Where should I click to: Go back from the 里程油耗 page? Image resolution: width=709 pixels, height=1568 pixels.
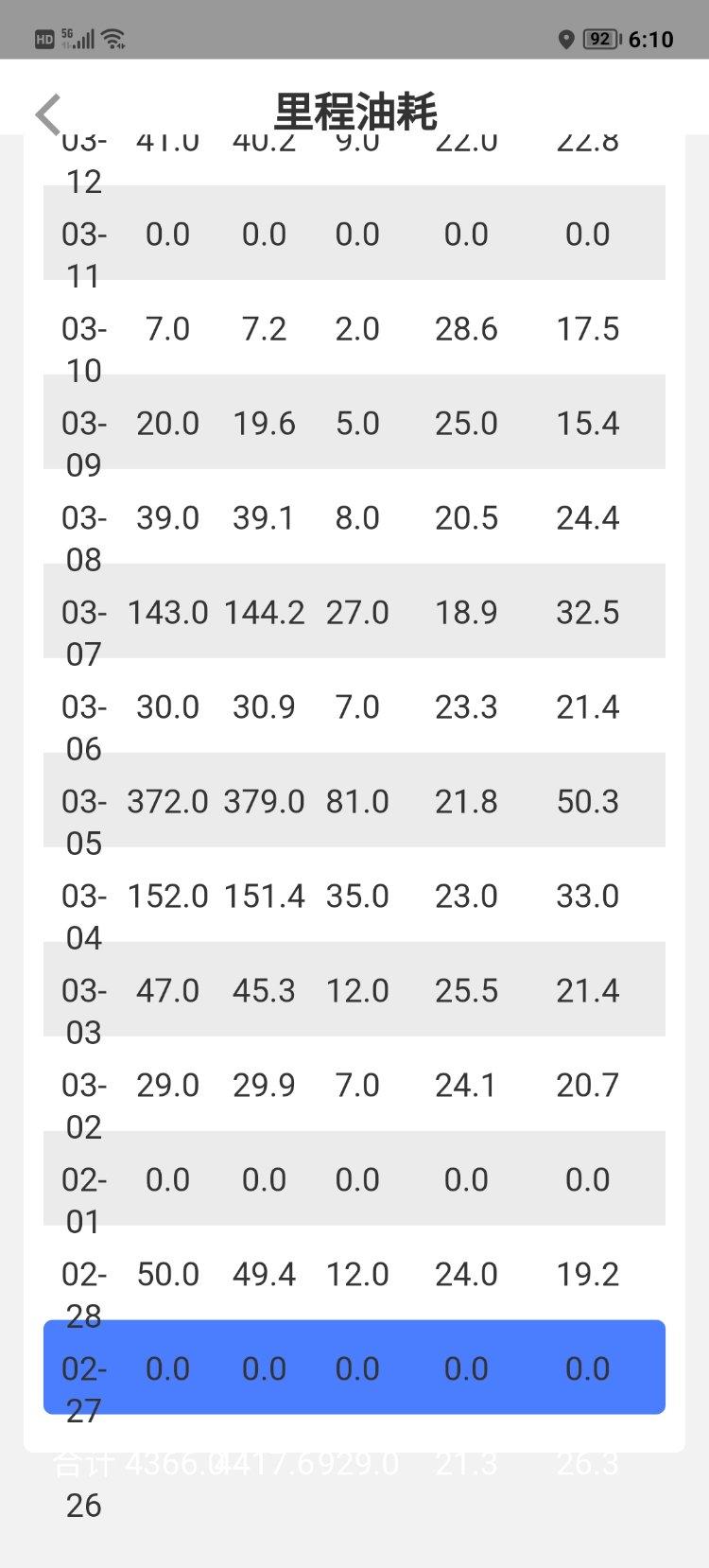47,113
